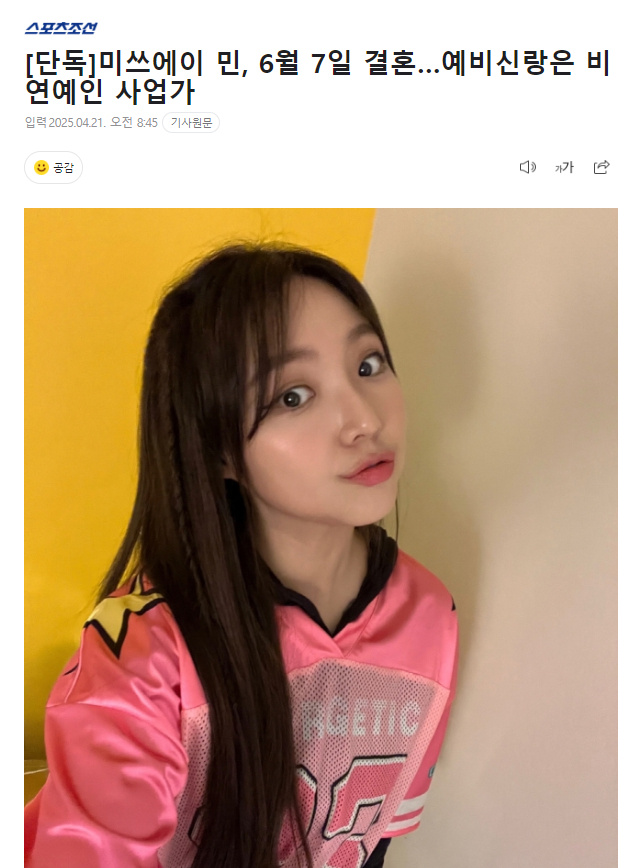Change the font size with the 가 icon
The width and height of the screenshot is (636, 868).
coord(564,167)
